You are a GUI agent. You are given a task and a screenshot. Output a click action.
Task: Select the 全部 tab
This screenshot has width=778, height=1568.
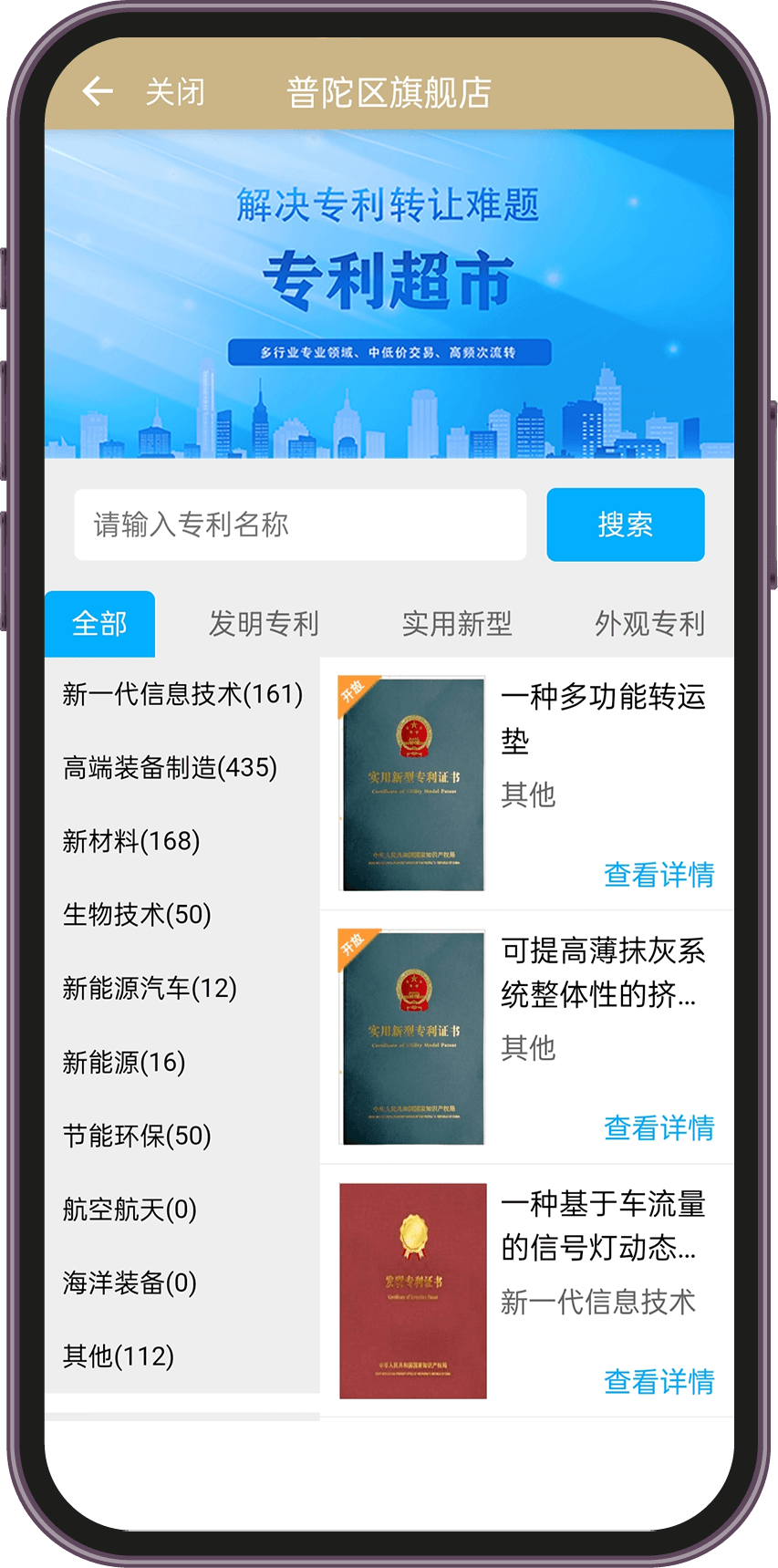(99, 624)
